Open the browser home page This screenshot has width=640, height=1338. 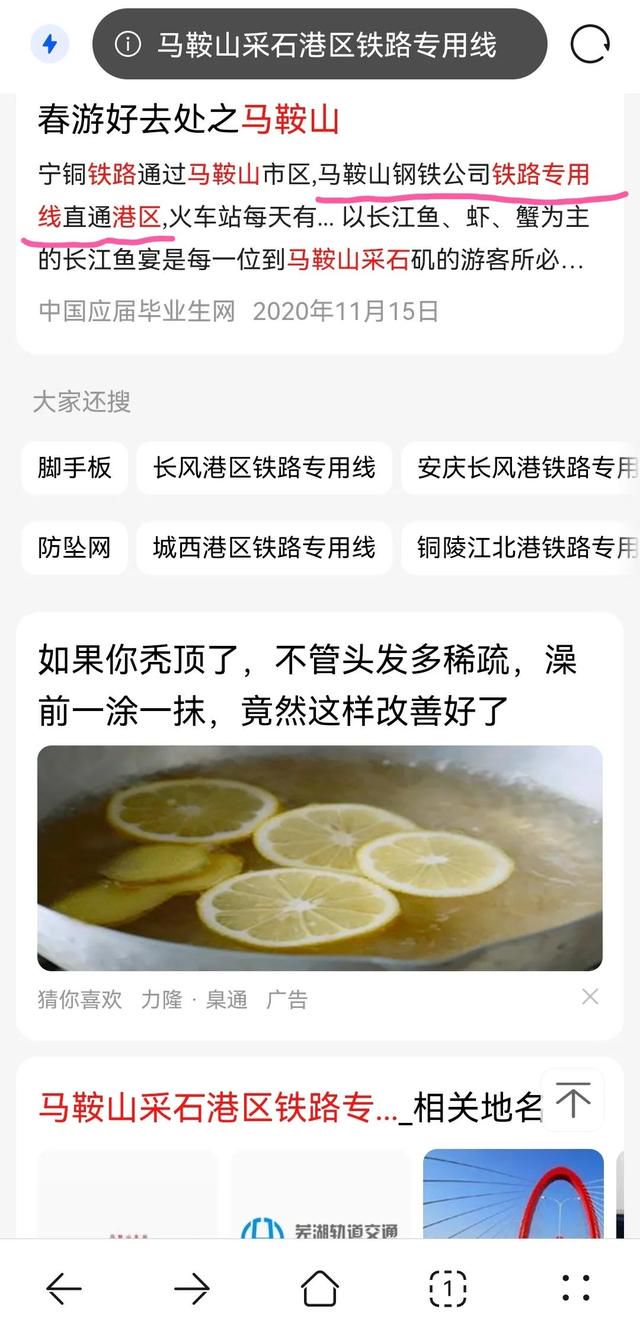click(320, 1287)
